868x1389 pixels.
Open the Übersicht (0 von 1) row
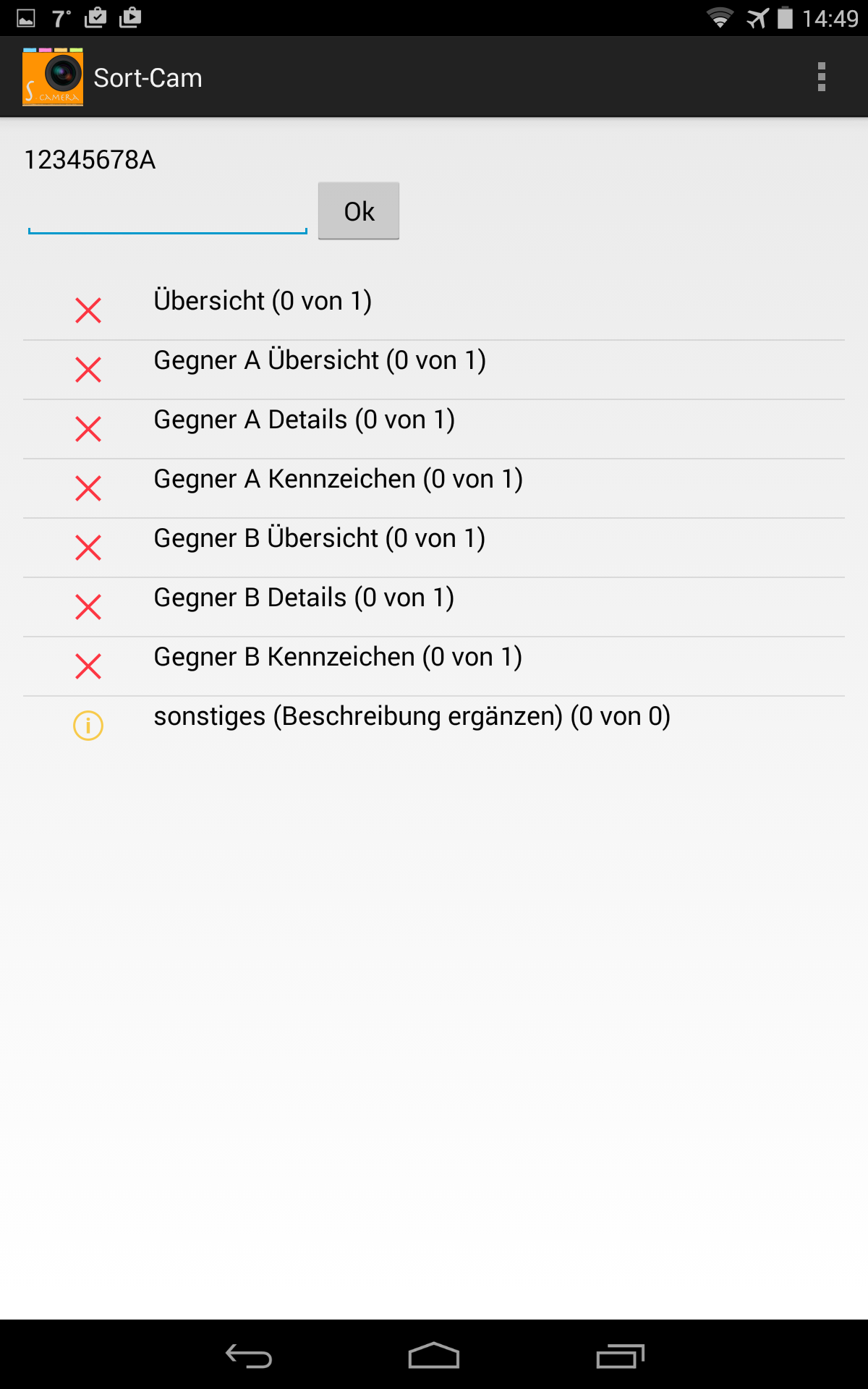pos(434,310)
